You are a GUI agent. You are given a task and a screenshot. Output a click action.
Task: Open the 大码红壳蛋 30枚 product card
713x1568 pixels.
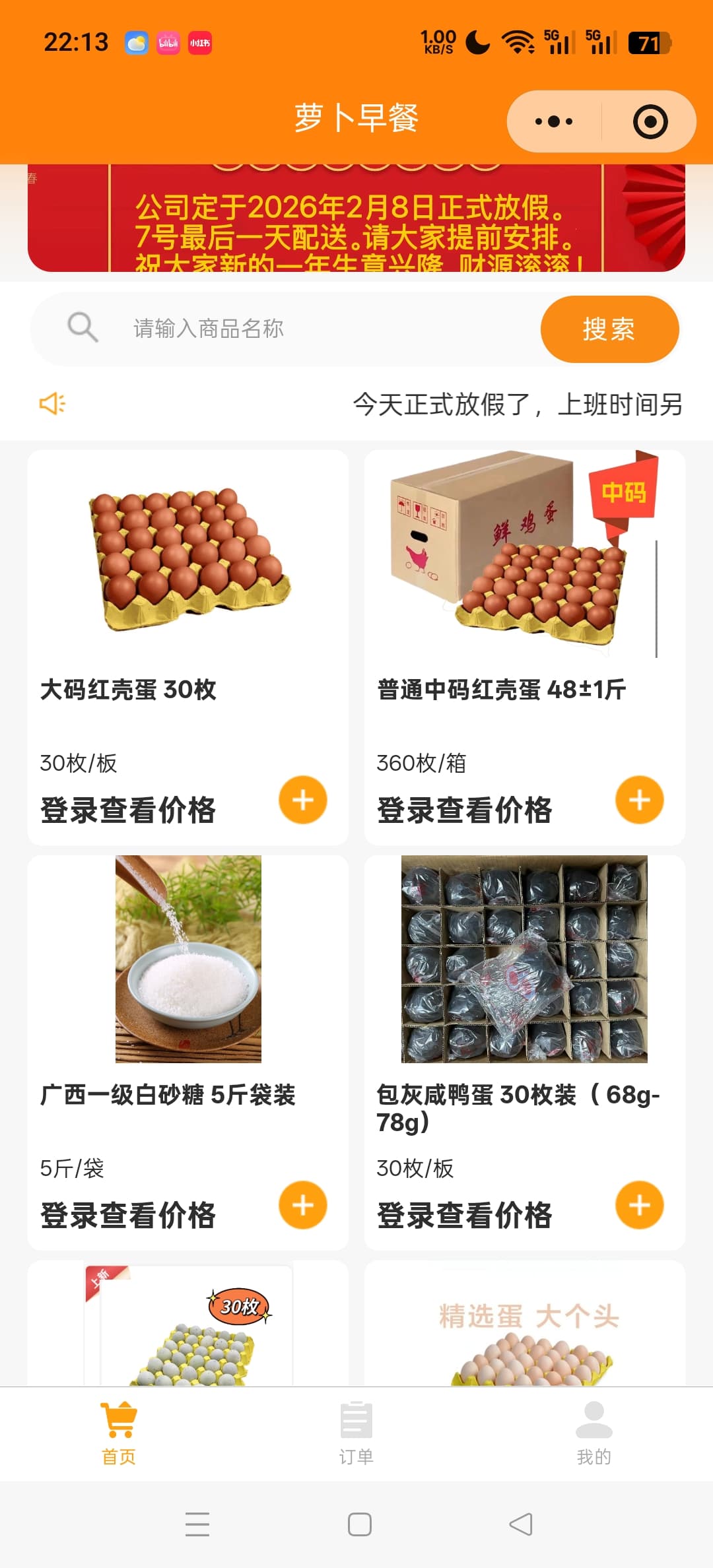[x=188, y=594]
